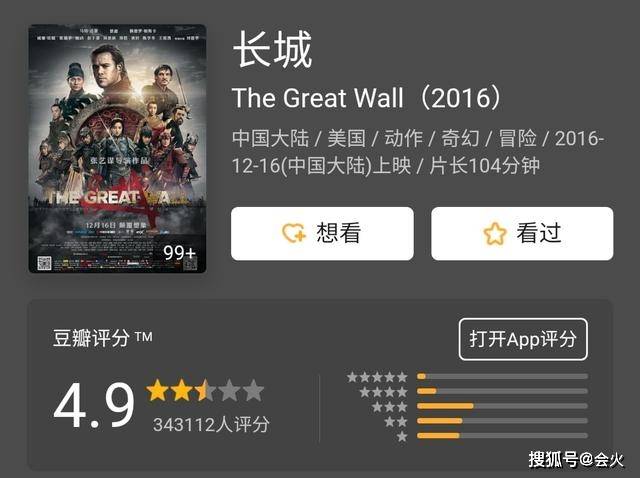Mark 长城 as 看过 (watched)

(521, 234)
